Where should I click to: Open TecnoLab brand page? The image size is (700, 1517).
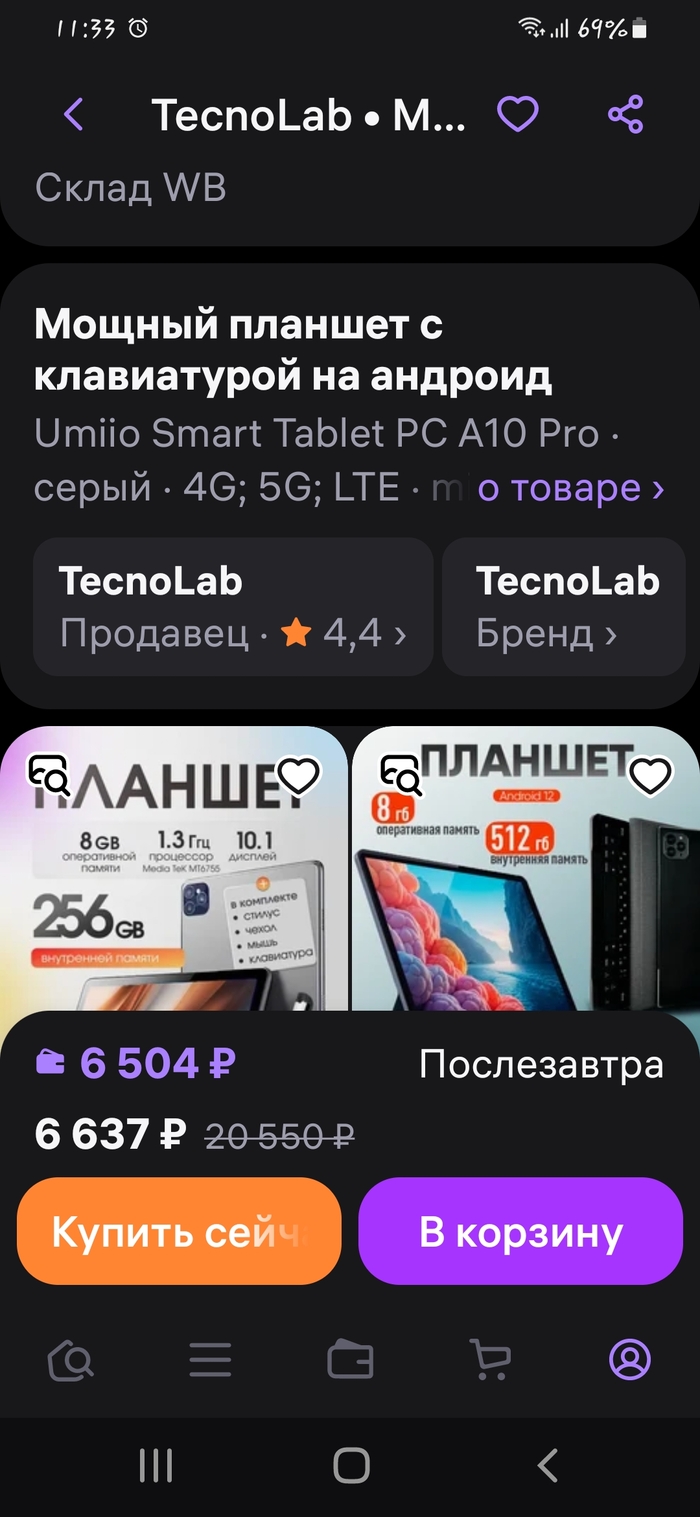(x=570, y=607)
